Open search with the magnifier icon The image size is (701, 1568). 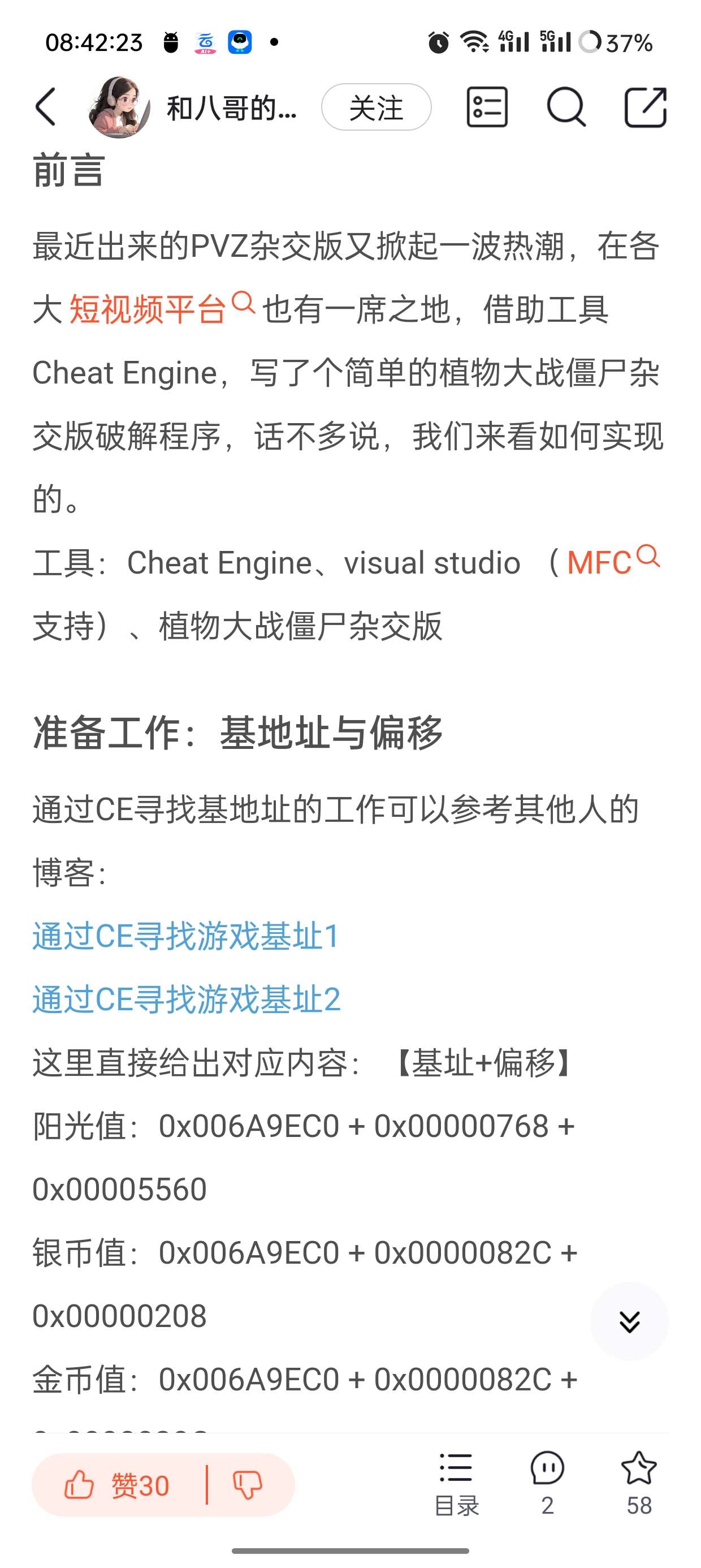566,107
